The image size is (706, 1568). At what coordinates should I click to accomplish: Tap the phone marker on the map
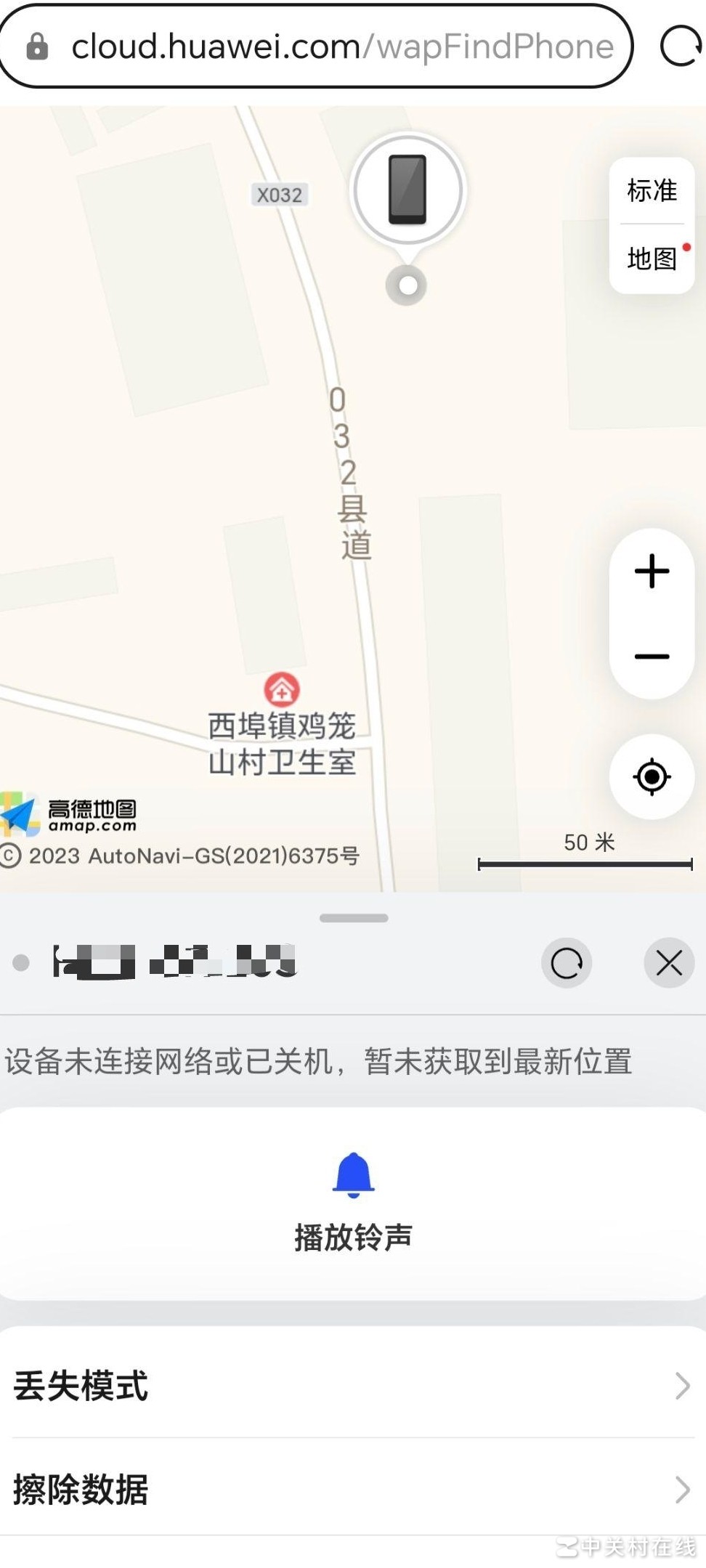pyautogui.click(x=407, y=190)
